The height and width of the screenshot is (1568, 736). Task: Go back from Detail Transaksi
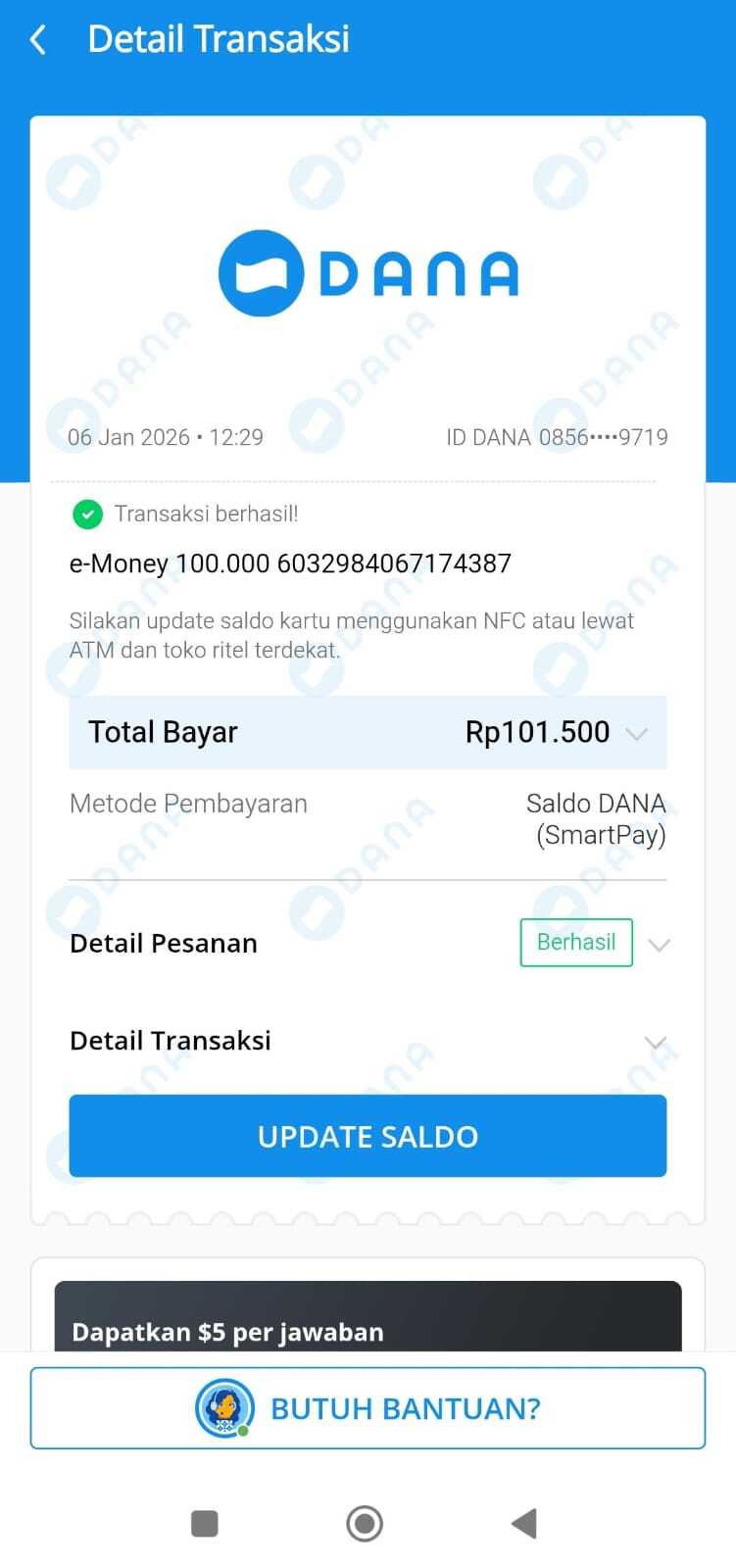38,40
